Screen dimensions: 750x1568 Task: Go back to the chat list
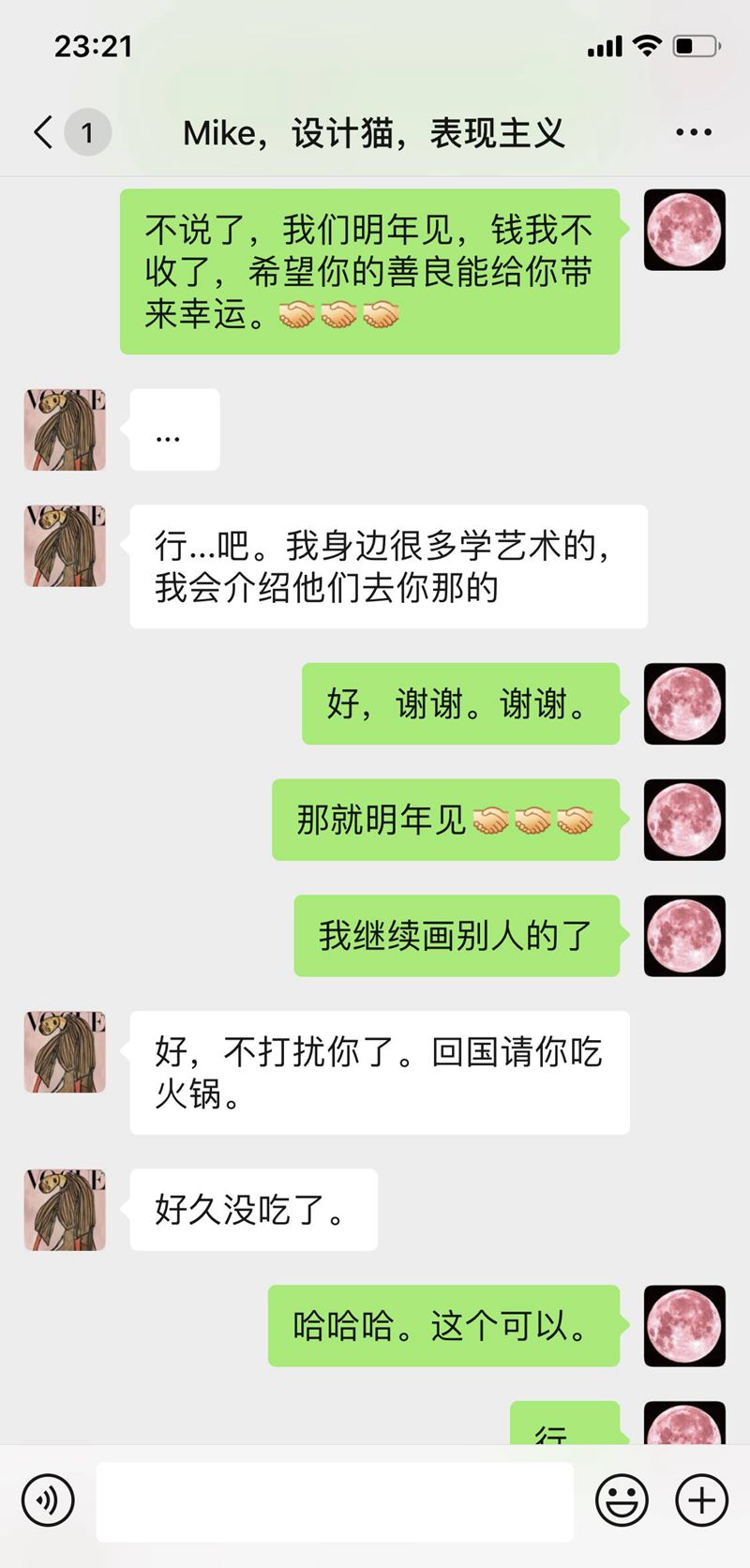click(44, 132)
